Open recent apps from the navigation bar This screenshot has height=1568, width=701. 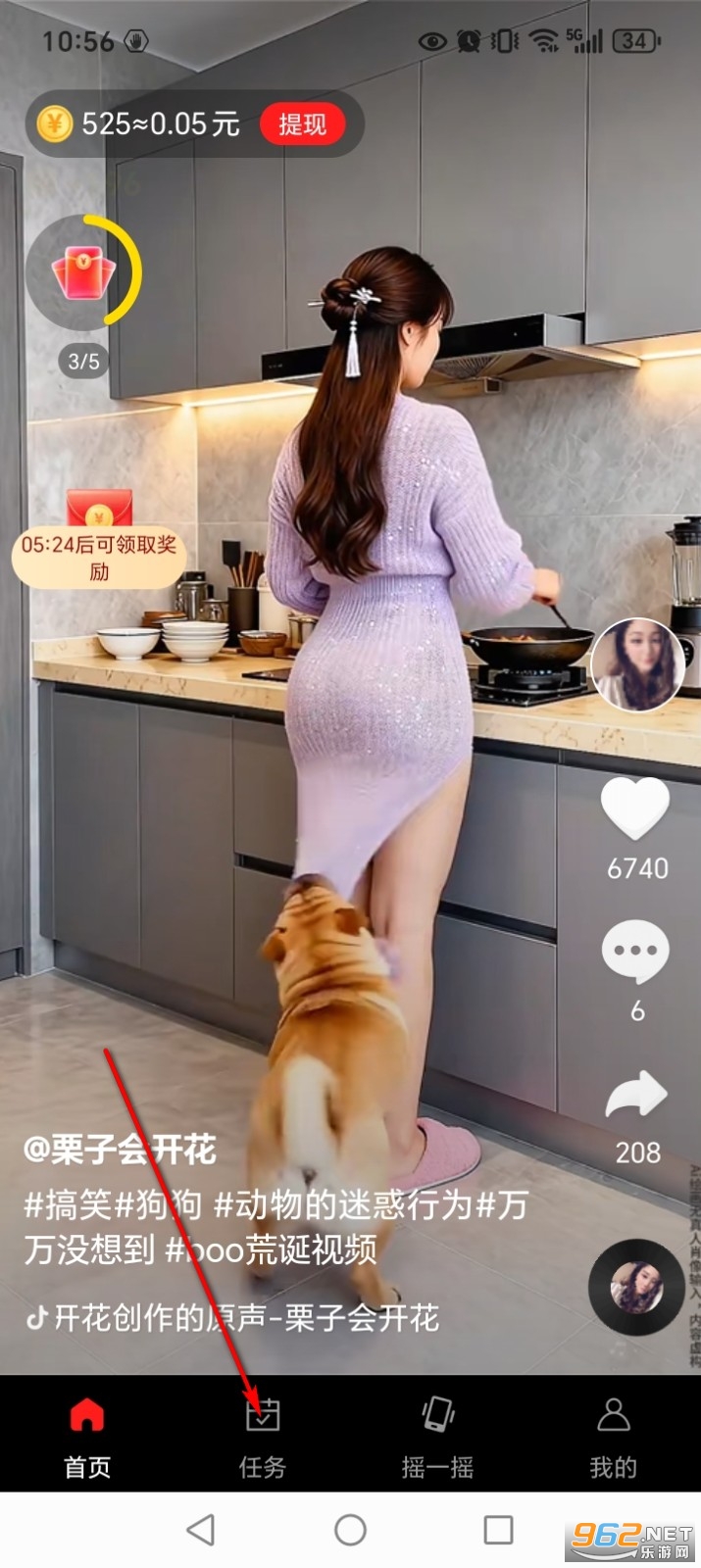coord(498,1530)
